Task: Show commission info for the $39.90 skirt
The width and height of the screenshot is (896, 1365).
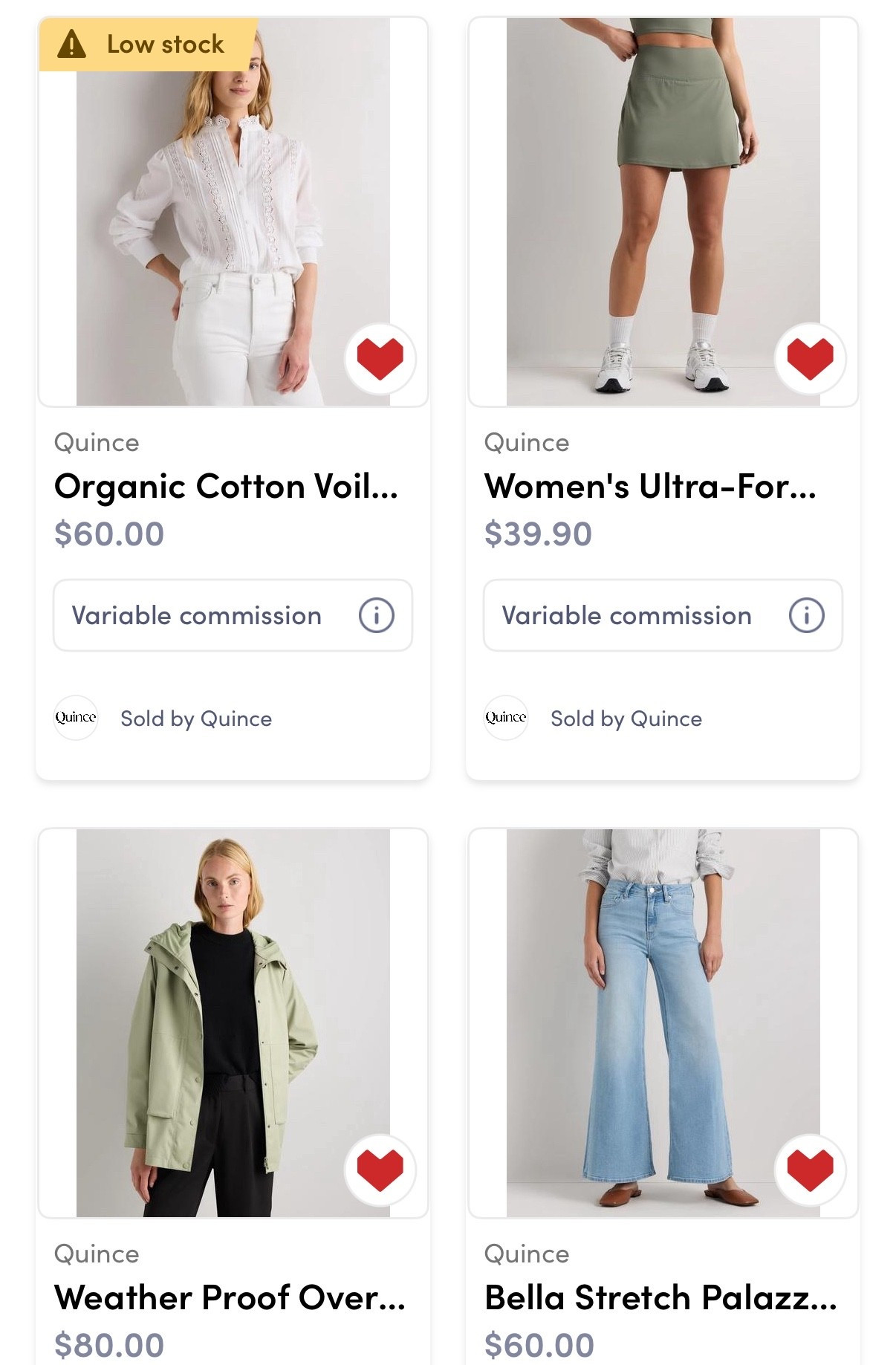Action: tap(806, 615)
